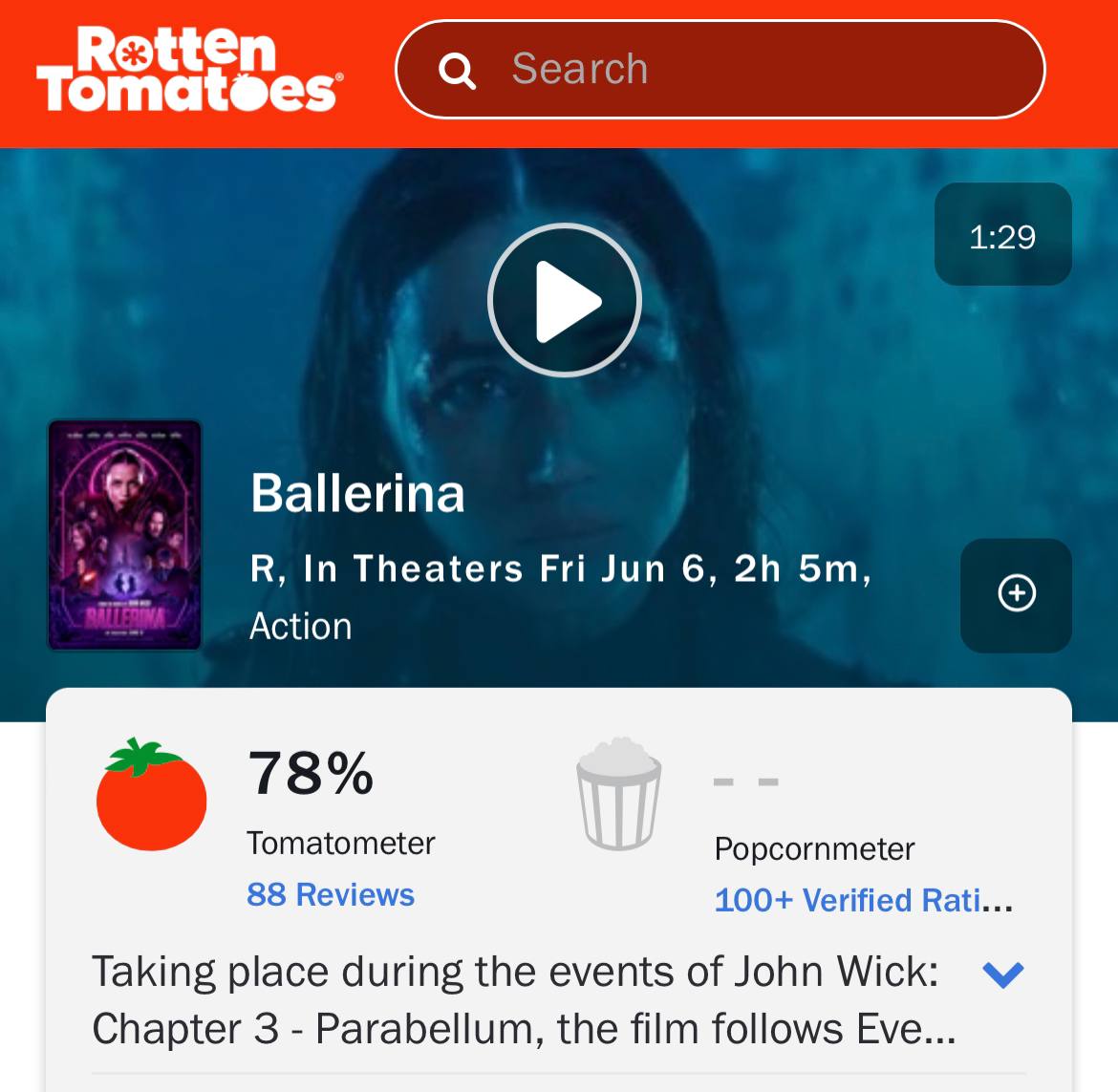The width and height of the screenshot is (1118, 1092).
Task: Expand the movie synopsis chevron
Action: click(x=1003, y=974)
